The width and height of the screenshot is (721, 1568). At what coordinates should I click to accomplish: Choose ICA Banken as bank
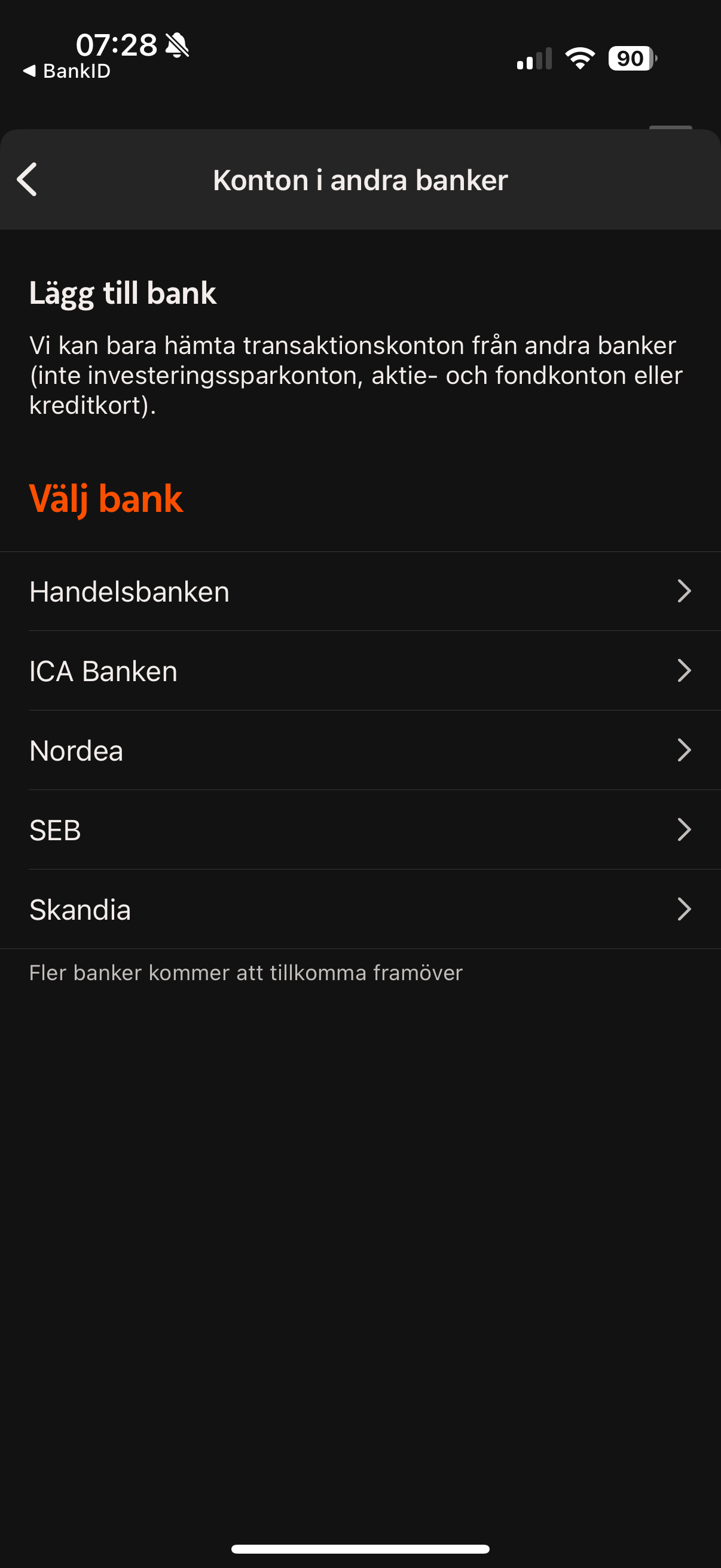360,672
